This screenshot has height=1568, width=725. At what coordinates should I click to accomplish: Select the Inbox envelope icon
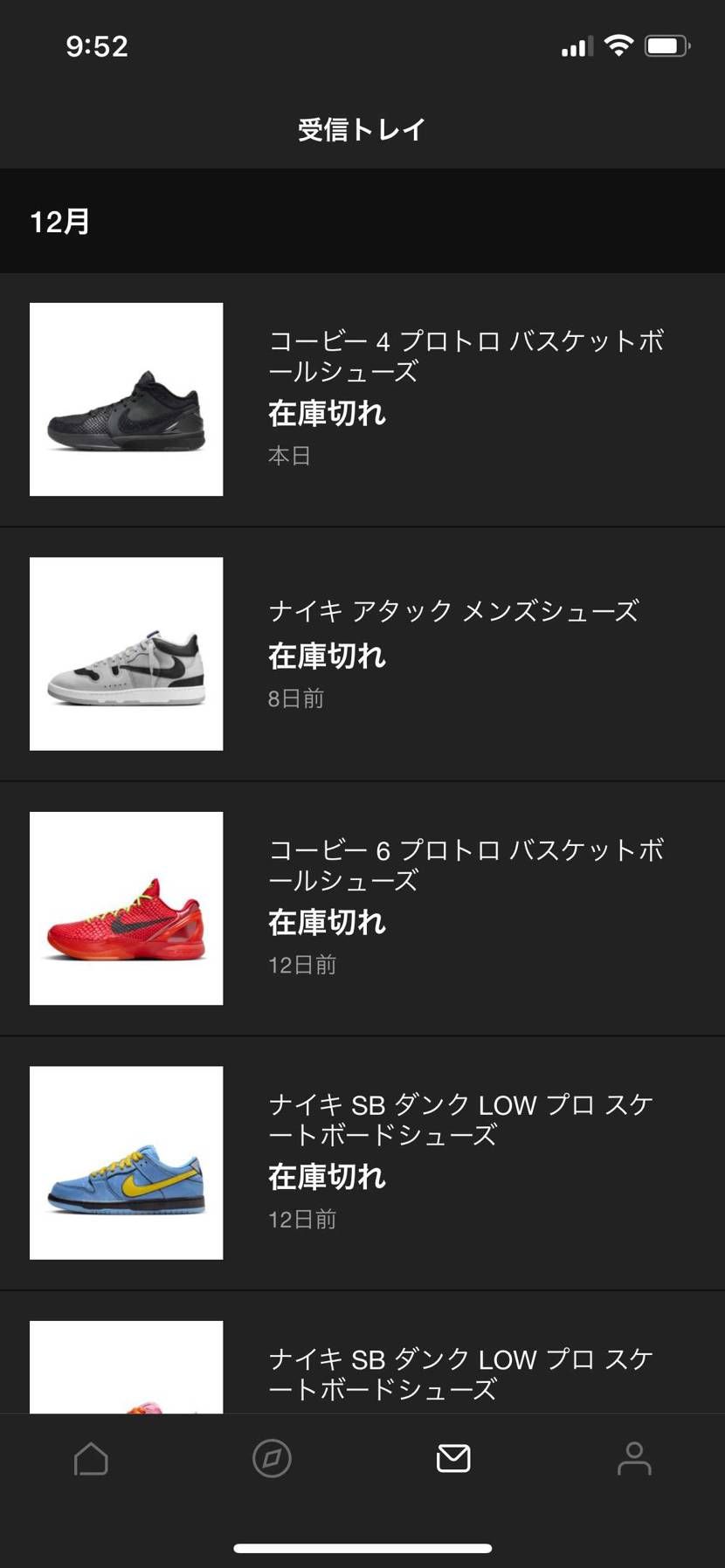point(452,1456)
